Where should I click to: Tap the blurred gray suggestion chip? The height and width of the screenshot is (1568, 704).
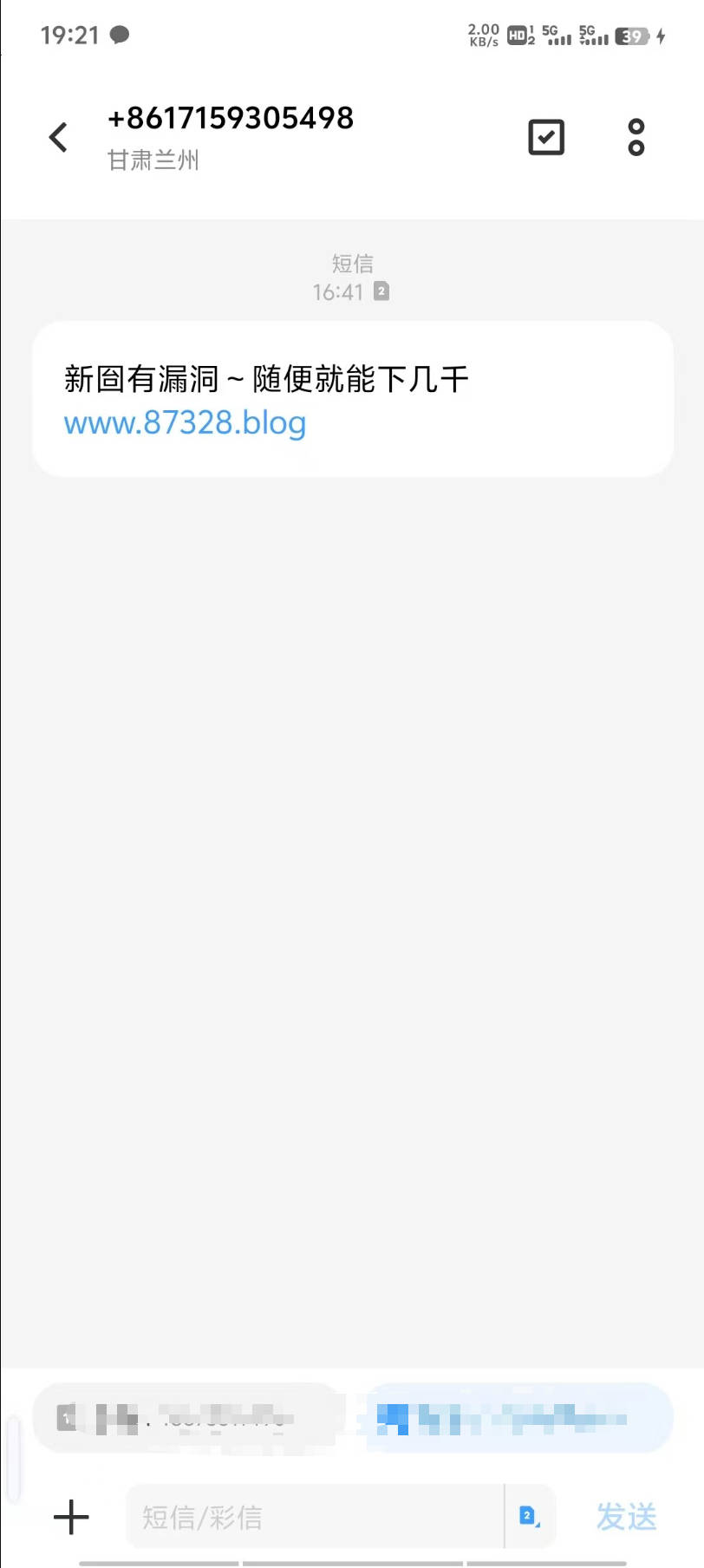[187, 1419]
